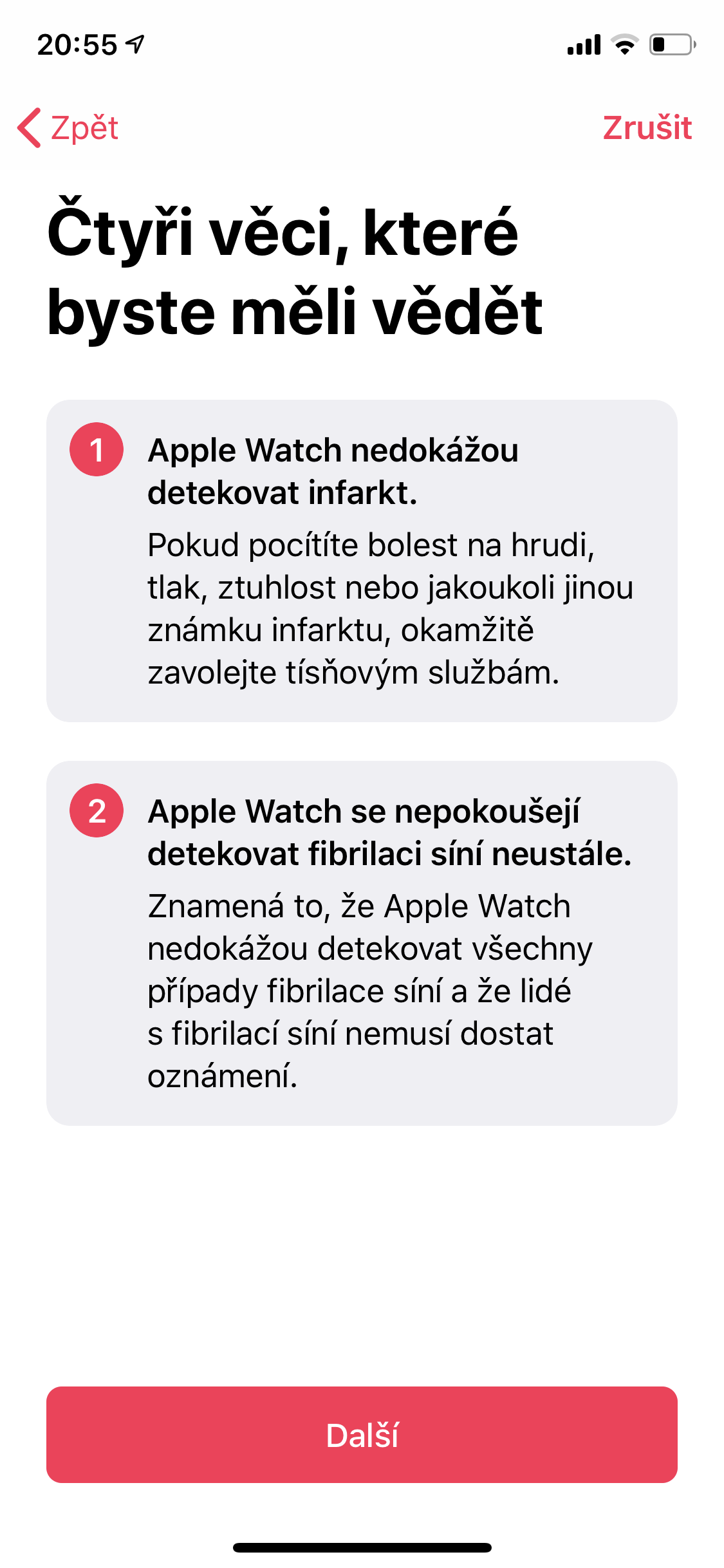The height and width of the screenshot is (1568, 724).
Task: Cancel setup by tapping Zrušit
Action: click(x=647, y=127)
